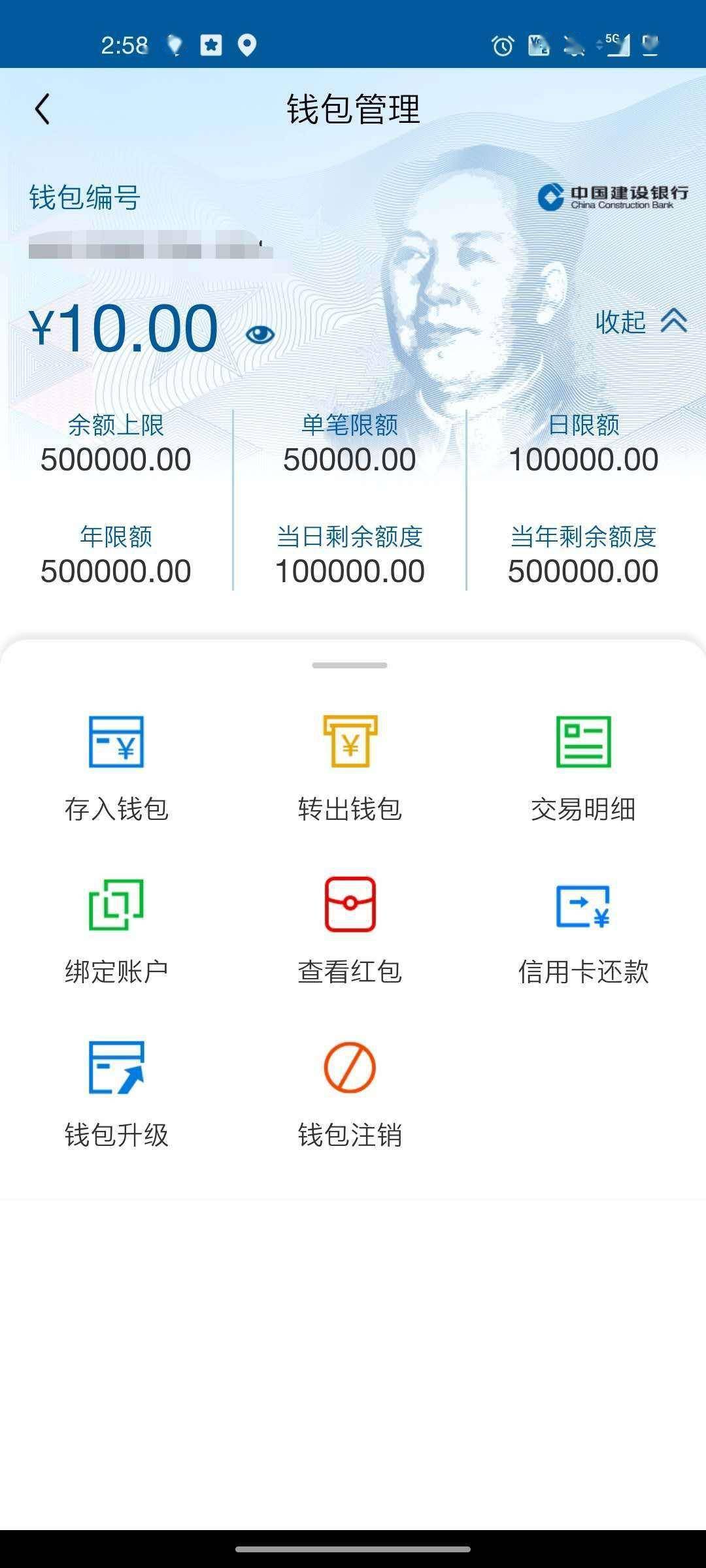This screenshot has width=706, height=1568.
Task: Tap the location pin icon in status bar
Action: (x=247, y=46)
